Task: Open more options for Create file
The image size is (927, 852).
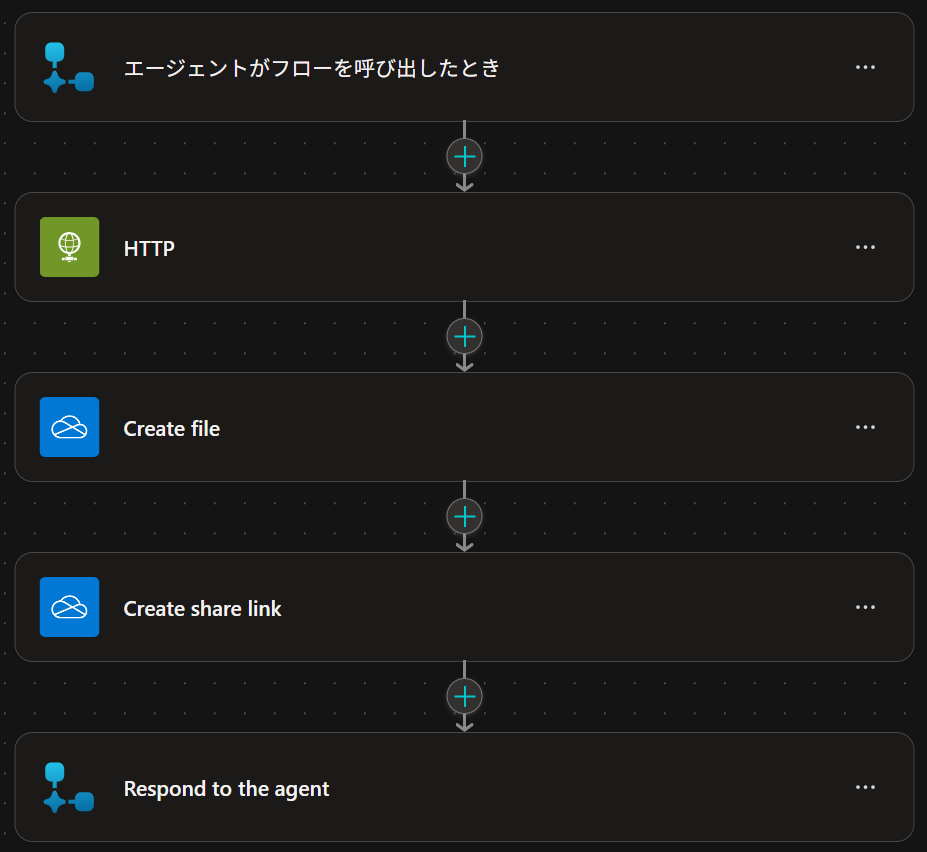Action: click(x=865, y=427)
